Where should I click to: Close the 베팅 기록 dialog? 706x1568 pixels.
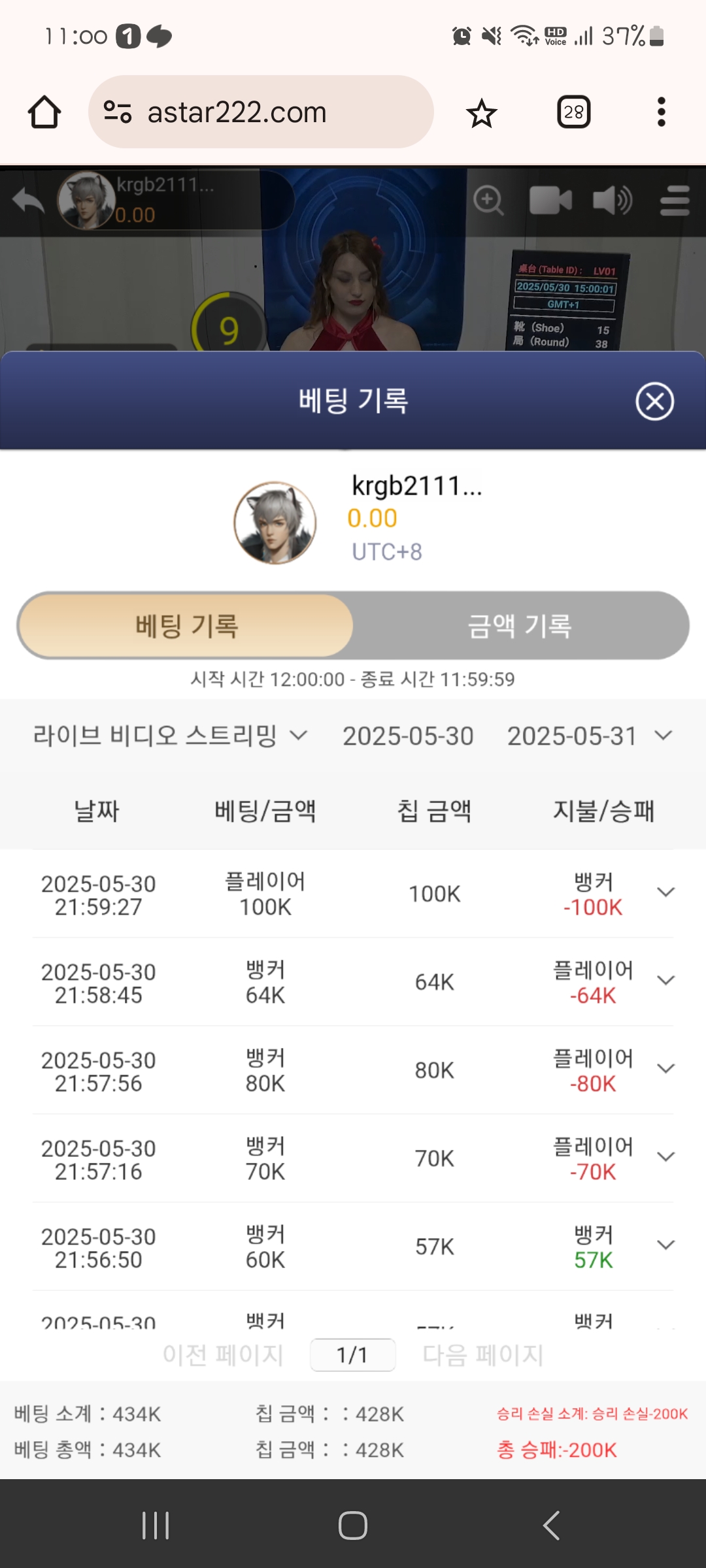(x=654, y=401)
